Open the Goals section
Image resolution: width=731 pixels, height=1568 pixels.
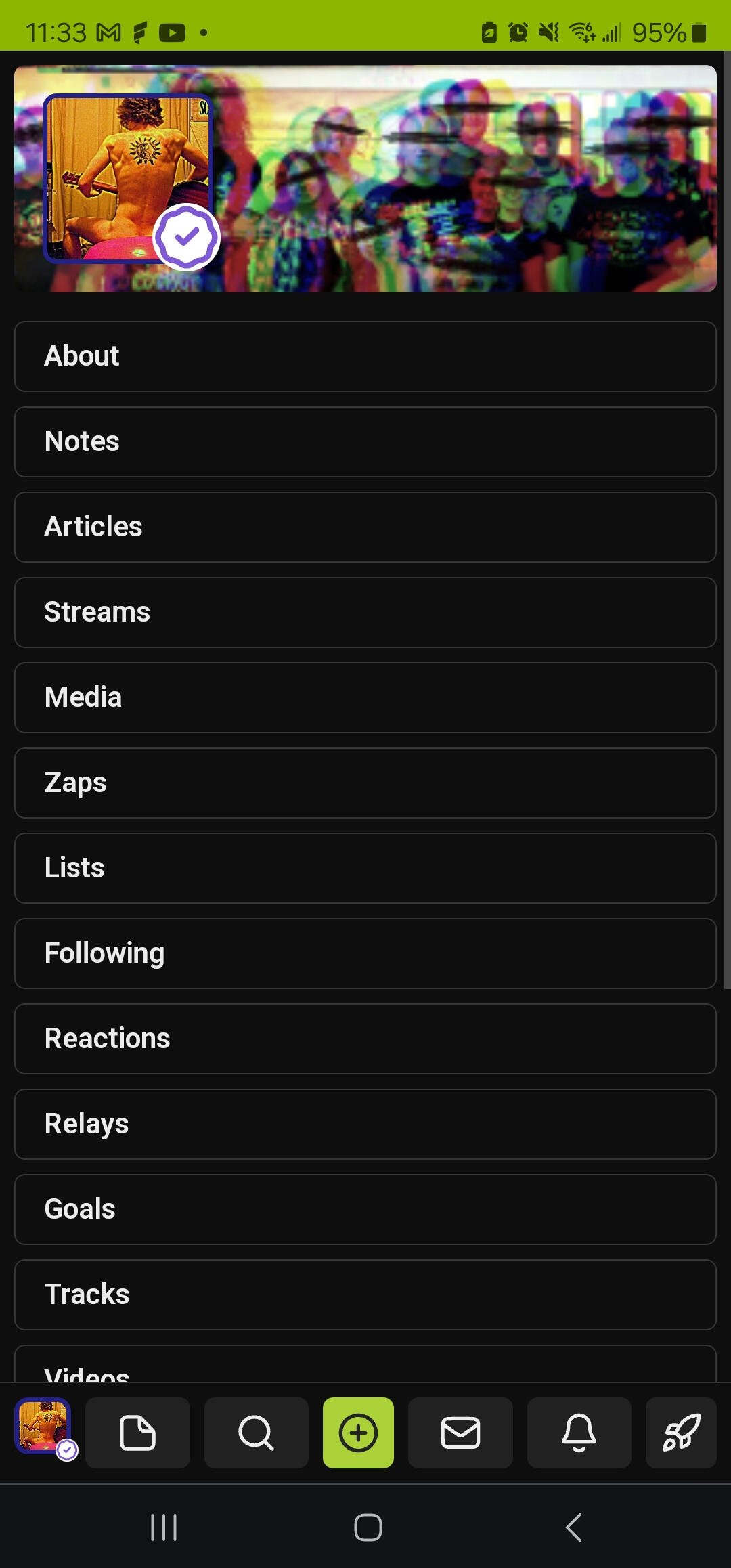[365, 1209]
